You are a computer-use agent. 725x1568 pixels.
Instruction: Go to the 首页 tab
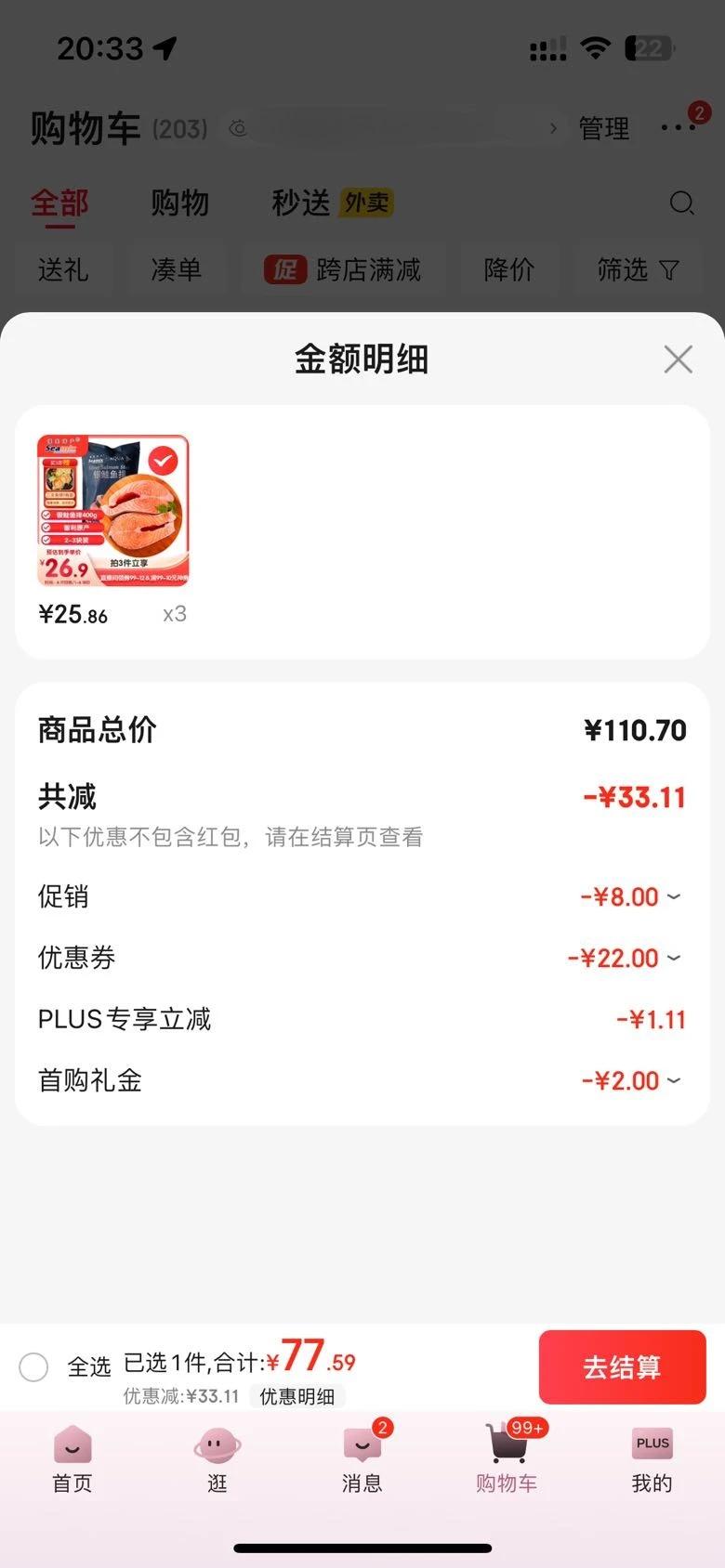pyautogui.click(x=72, y=1459)
